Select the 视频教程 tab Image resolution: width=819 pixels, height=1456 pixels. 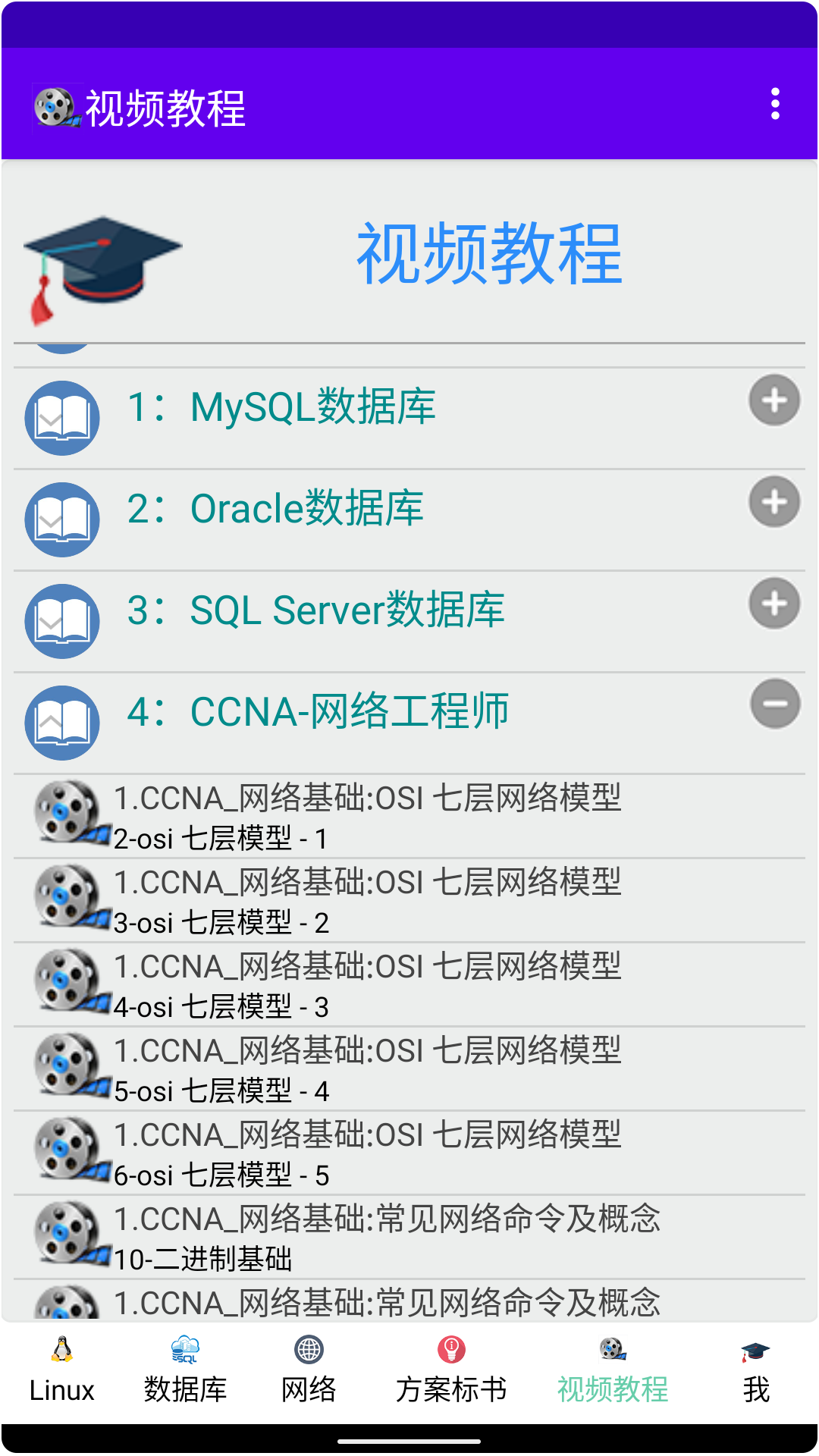[x=613, y=1371]
